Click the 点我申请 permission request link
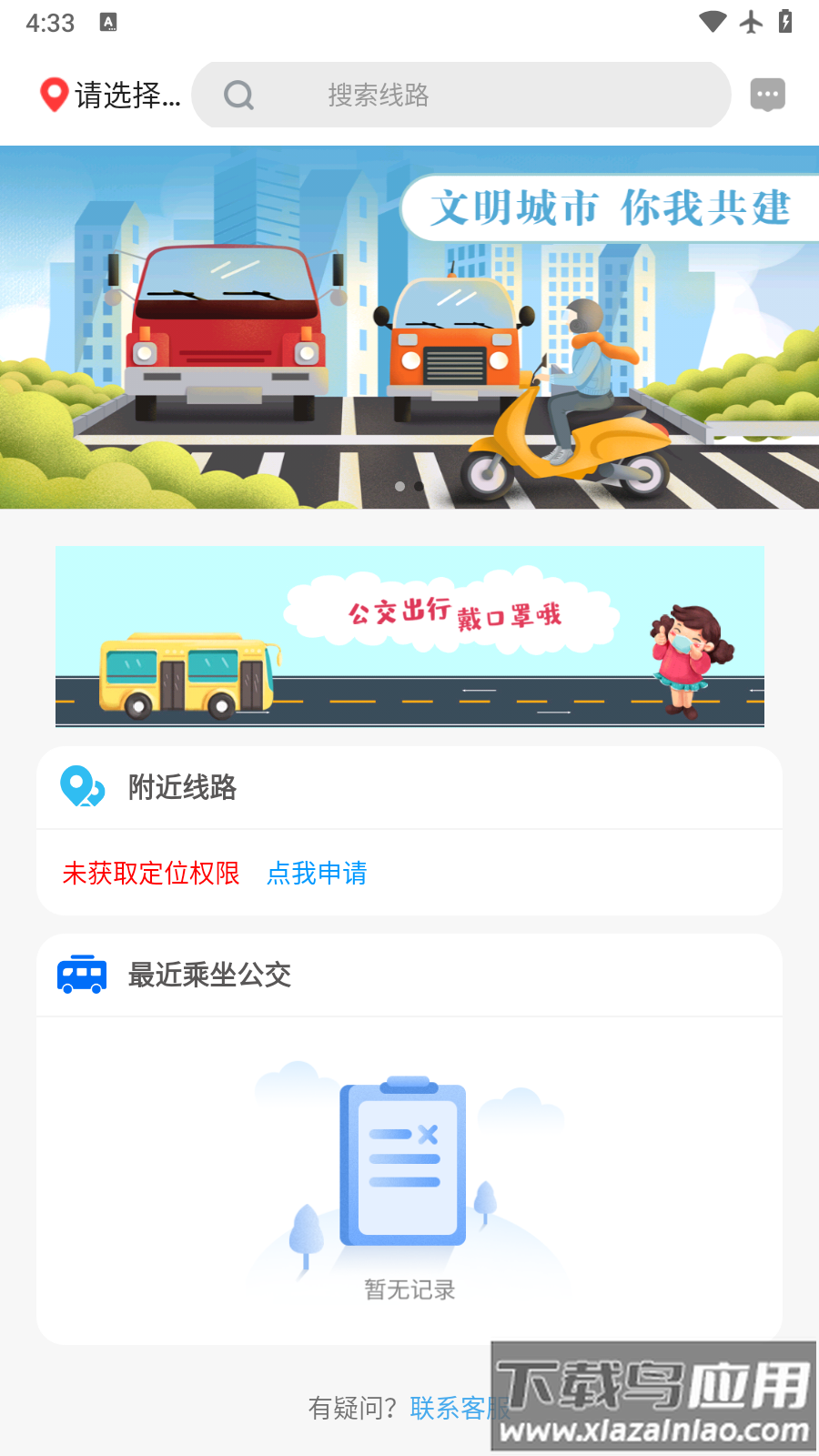Viewport: 819px width, 1456px height. (317, 873)
